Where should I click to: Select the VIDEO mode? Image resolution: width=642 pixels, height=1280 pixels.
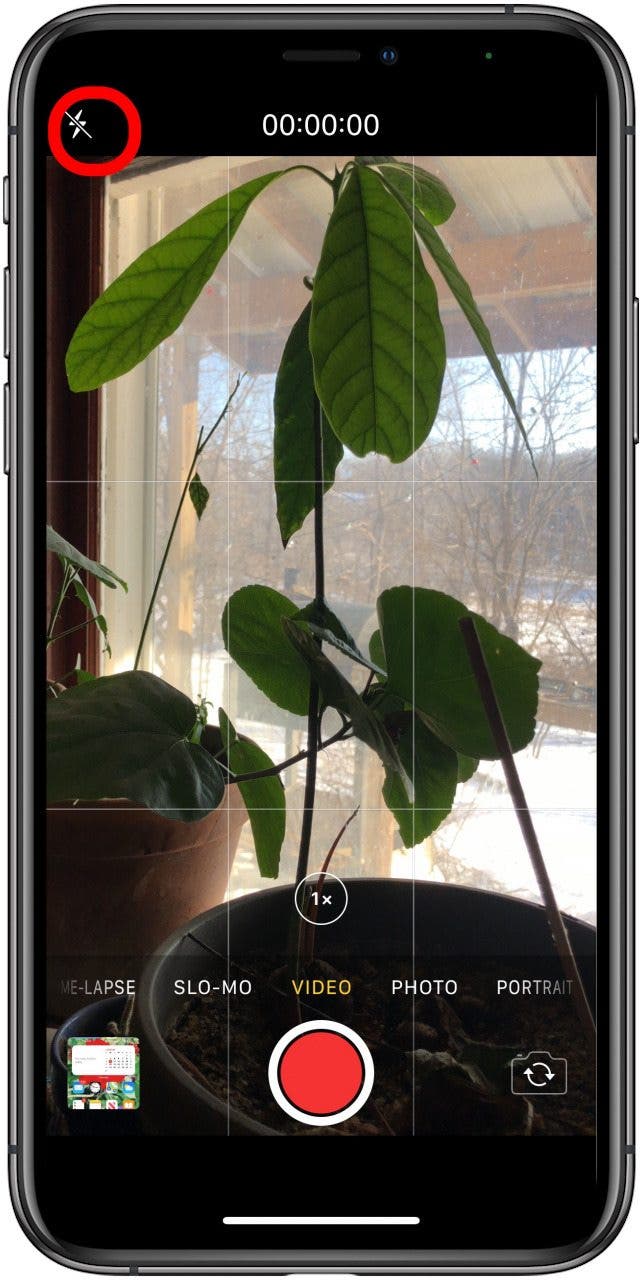click(x=321, y=987)
